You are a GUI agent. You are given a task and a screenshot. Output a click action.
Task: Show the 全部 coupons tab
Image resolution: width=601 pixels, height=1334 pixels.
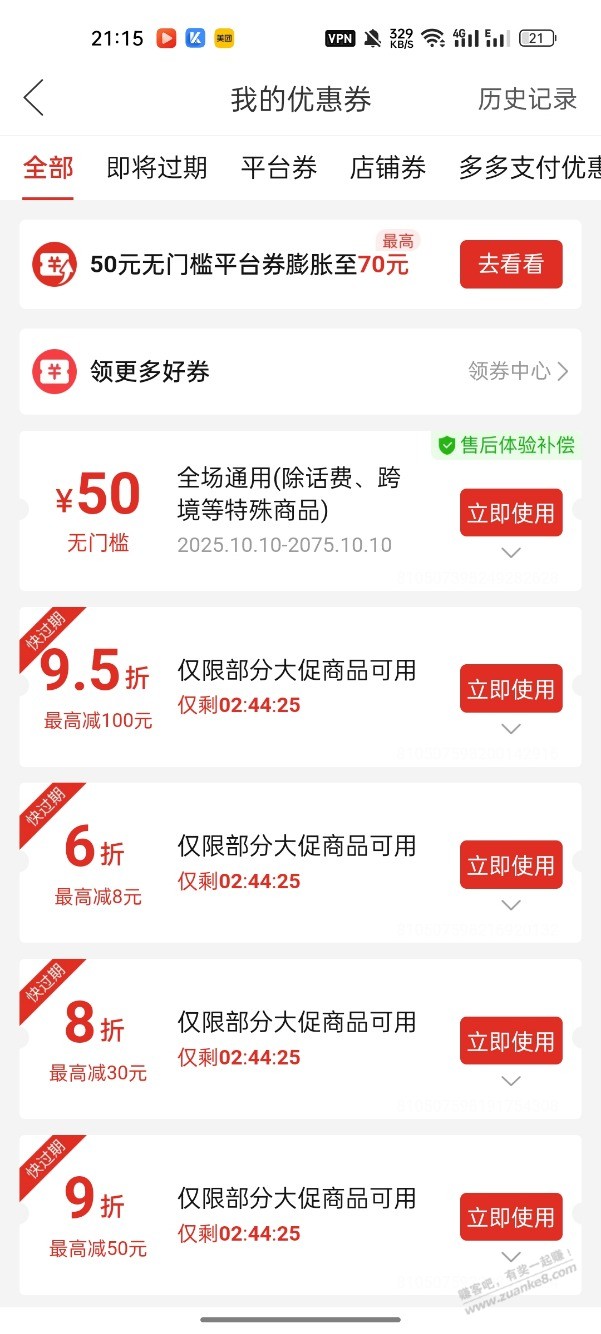pos(48,168)
